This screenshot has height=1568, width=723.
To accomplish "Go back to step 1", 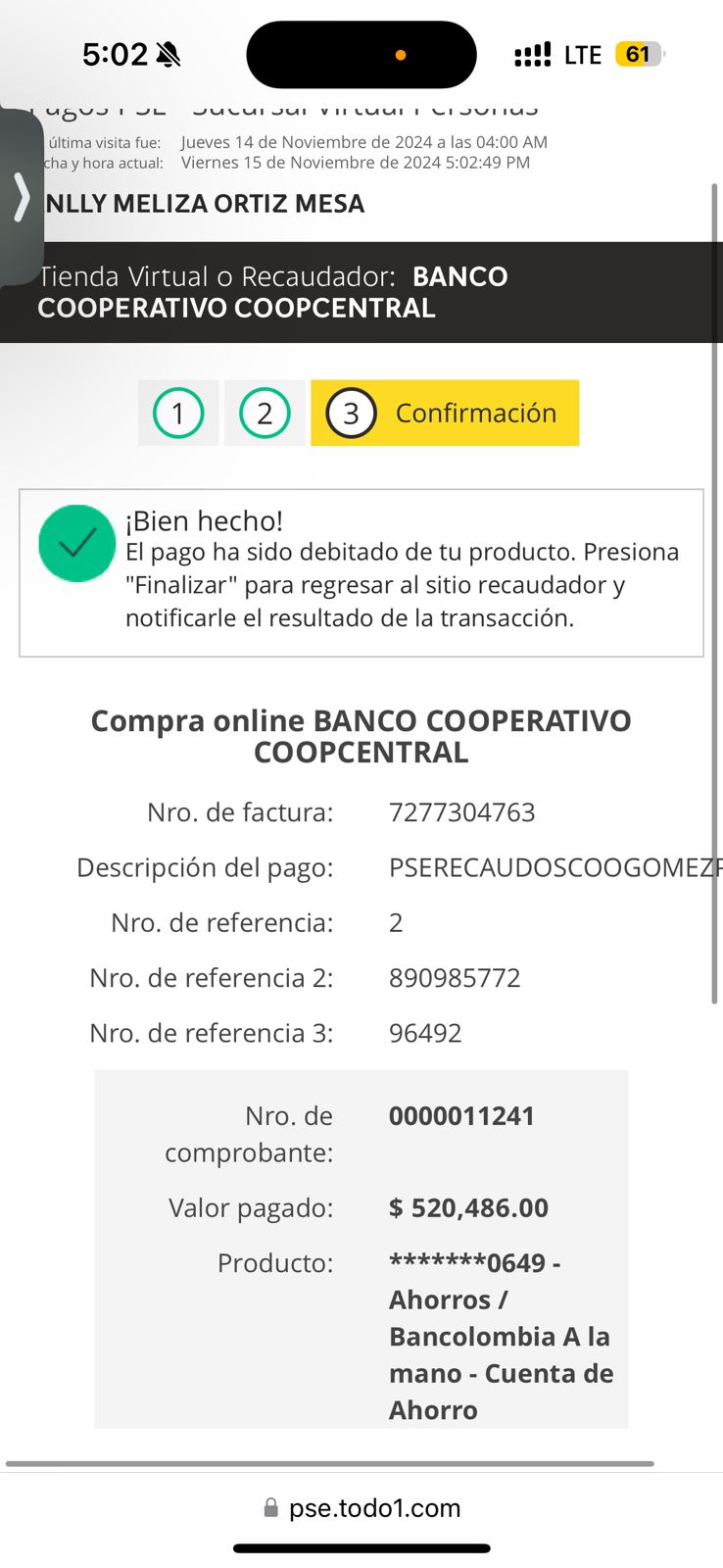I will tap(178, 414).
